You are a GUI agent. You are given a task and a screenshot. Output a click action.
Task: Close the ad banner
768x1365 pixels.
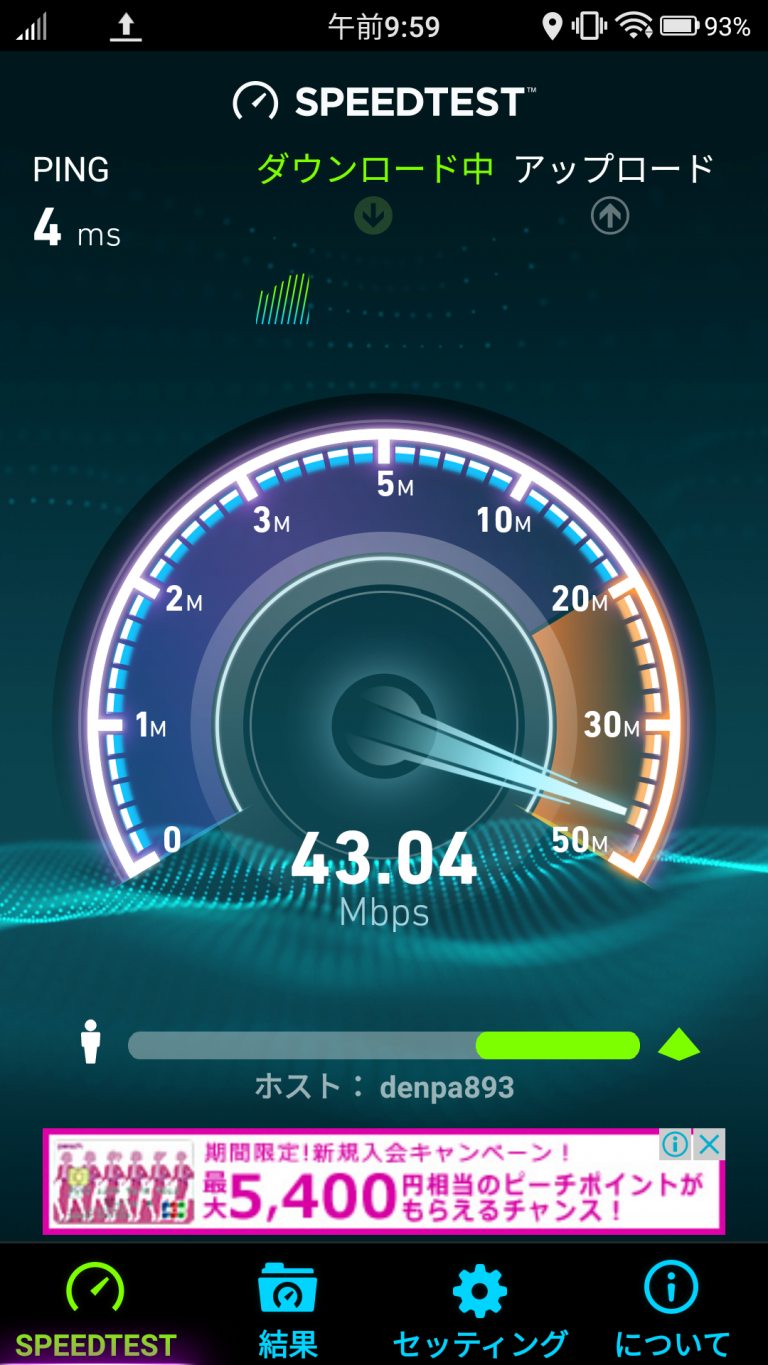click(x=709, y=1144)
